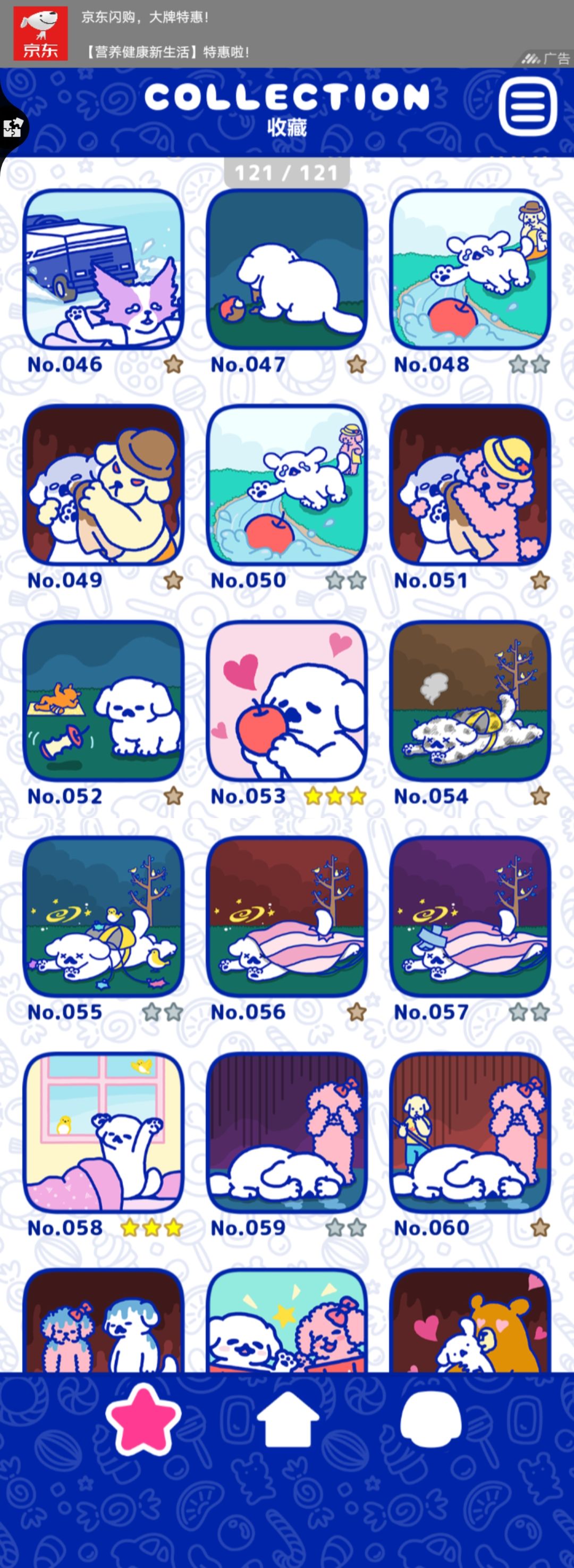Toggle the single star rating under No.049
Viewport: 574px width, 1568px height.
[172, 579]
